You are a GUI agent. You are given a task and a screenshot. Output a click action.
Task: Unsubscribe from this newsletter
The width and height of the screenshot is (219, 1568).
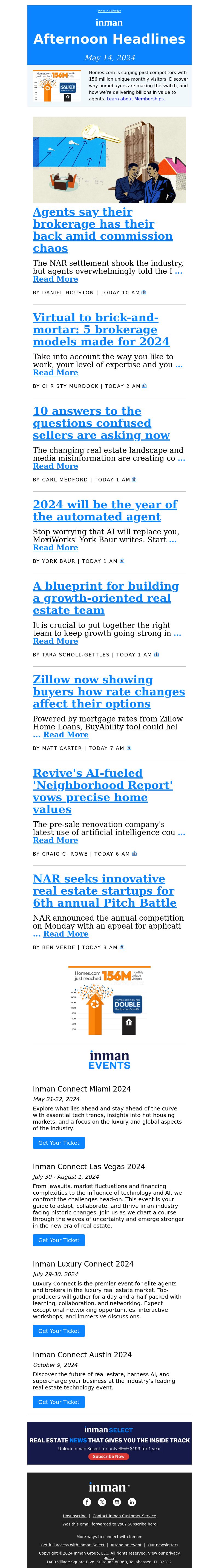click(75, 1516)
